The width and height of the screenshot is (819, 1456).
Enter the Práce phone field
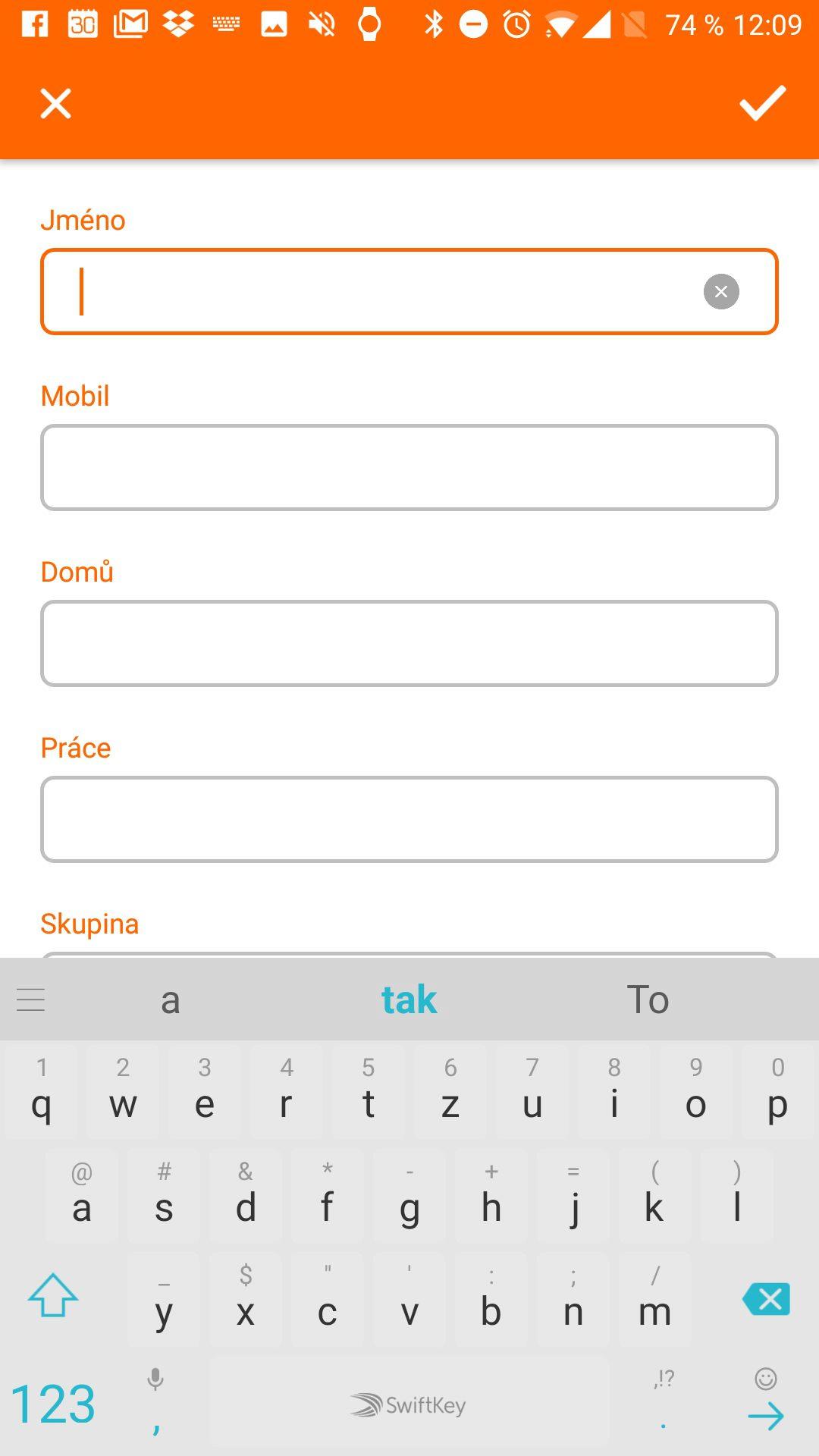pos(409,819)
